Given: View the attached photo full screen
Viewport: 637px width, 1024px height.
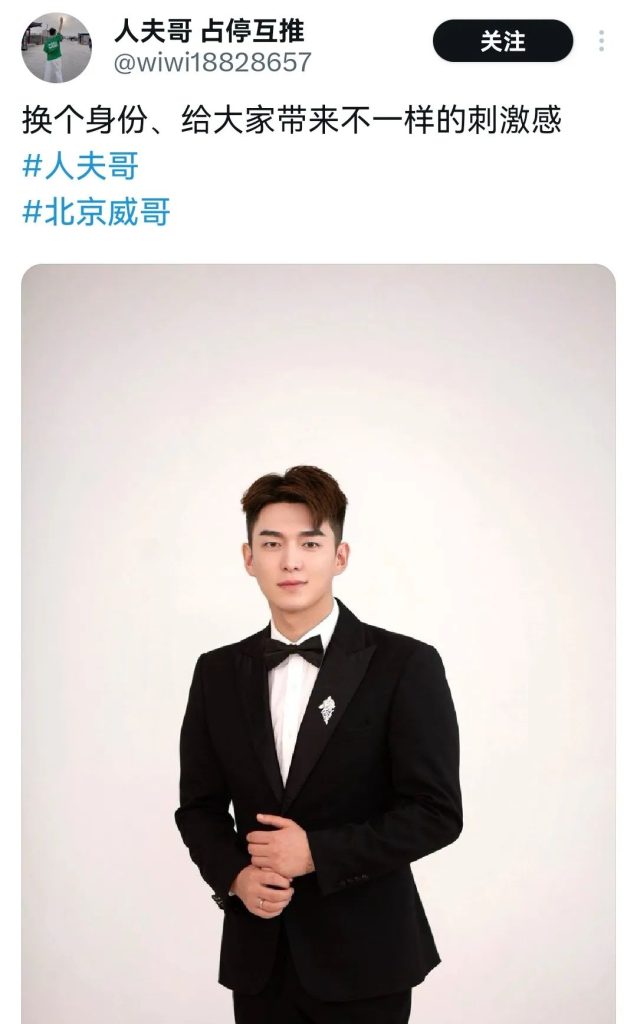Looking at the screenshot, I should coord(318,640).
